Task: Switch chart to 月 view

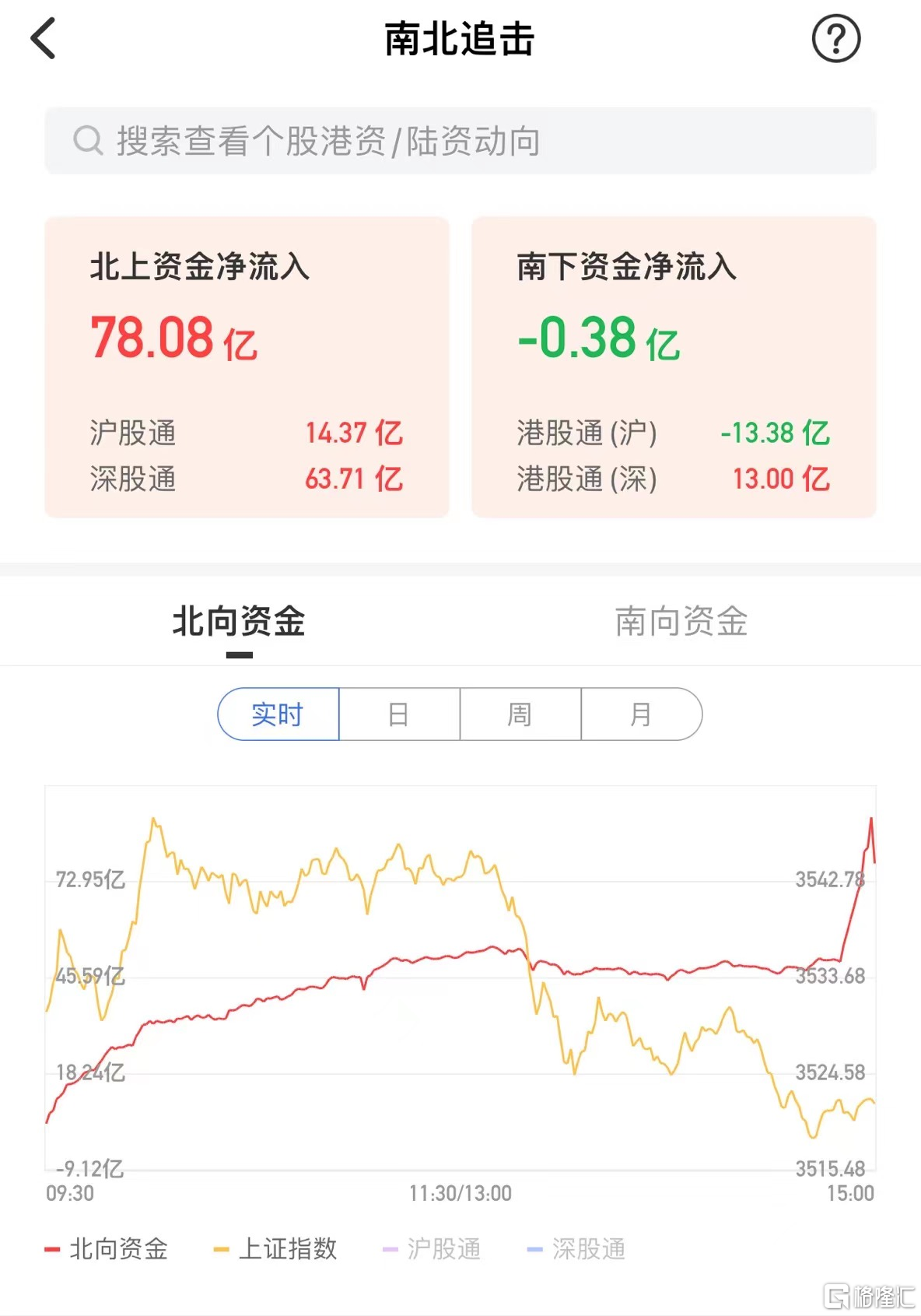Action: pyautogui.click(x=641, y=714)
